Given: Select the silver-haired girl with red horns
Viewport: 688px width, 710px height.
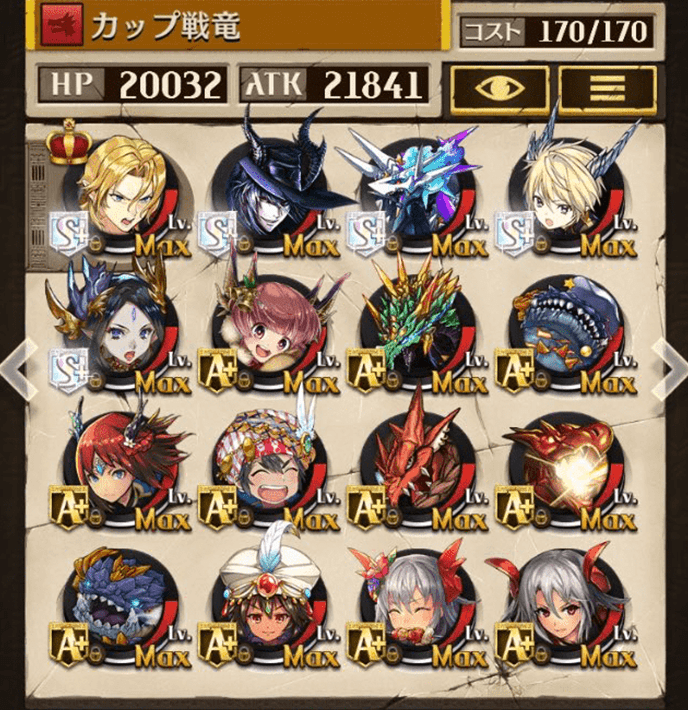Looking at the screenshot, I should pos(564,600).
